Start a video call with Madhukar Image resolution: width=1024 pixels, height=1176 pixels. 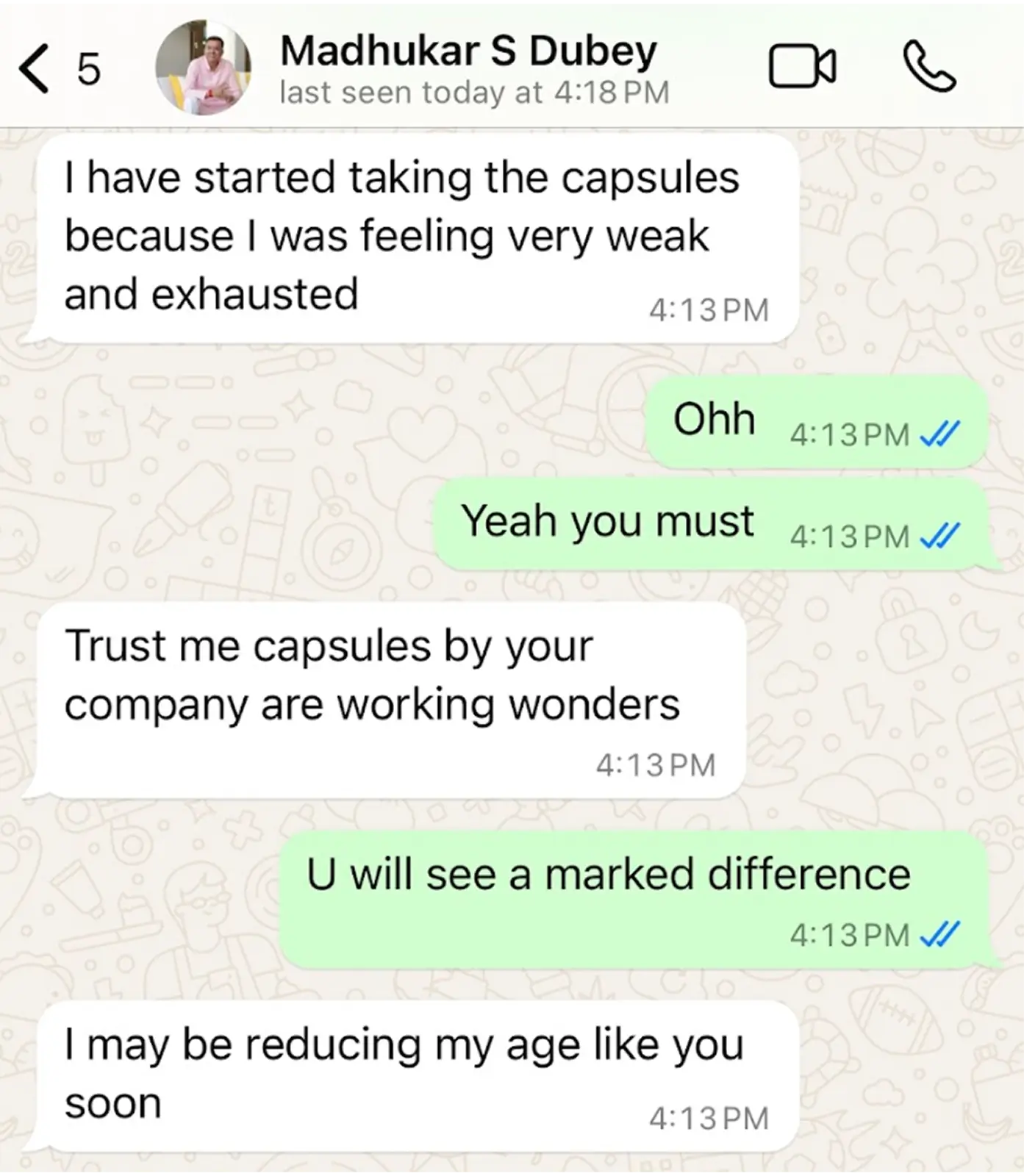click(x=802, y=67)
